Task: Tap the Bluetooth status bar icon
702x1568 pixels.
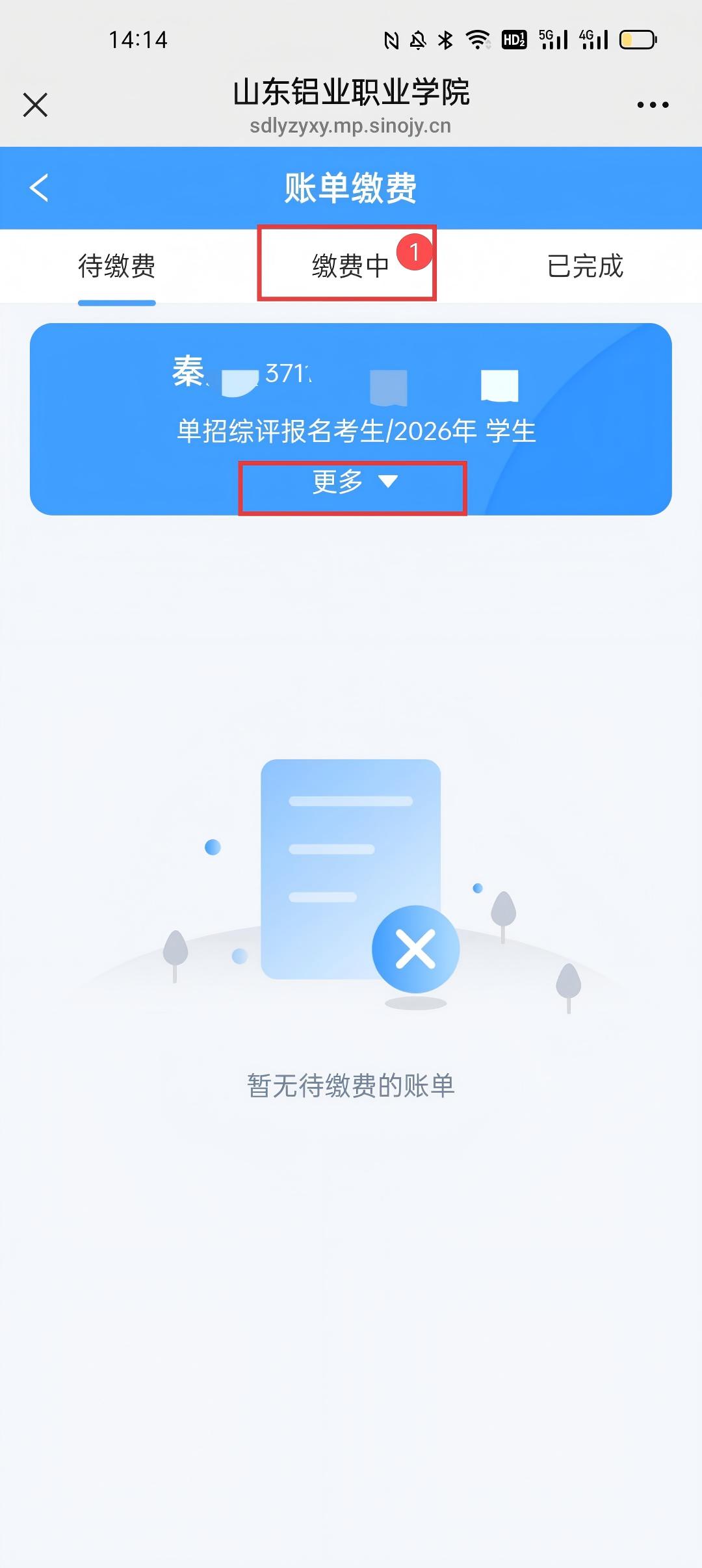Action: click(x=445, y=40)
